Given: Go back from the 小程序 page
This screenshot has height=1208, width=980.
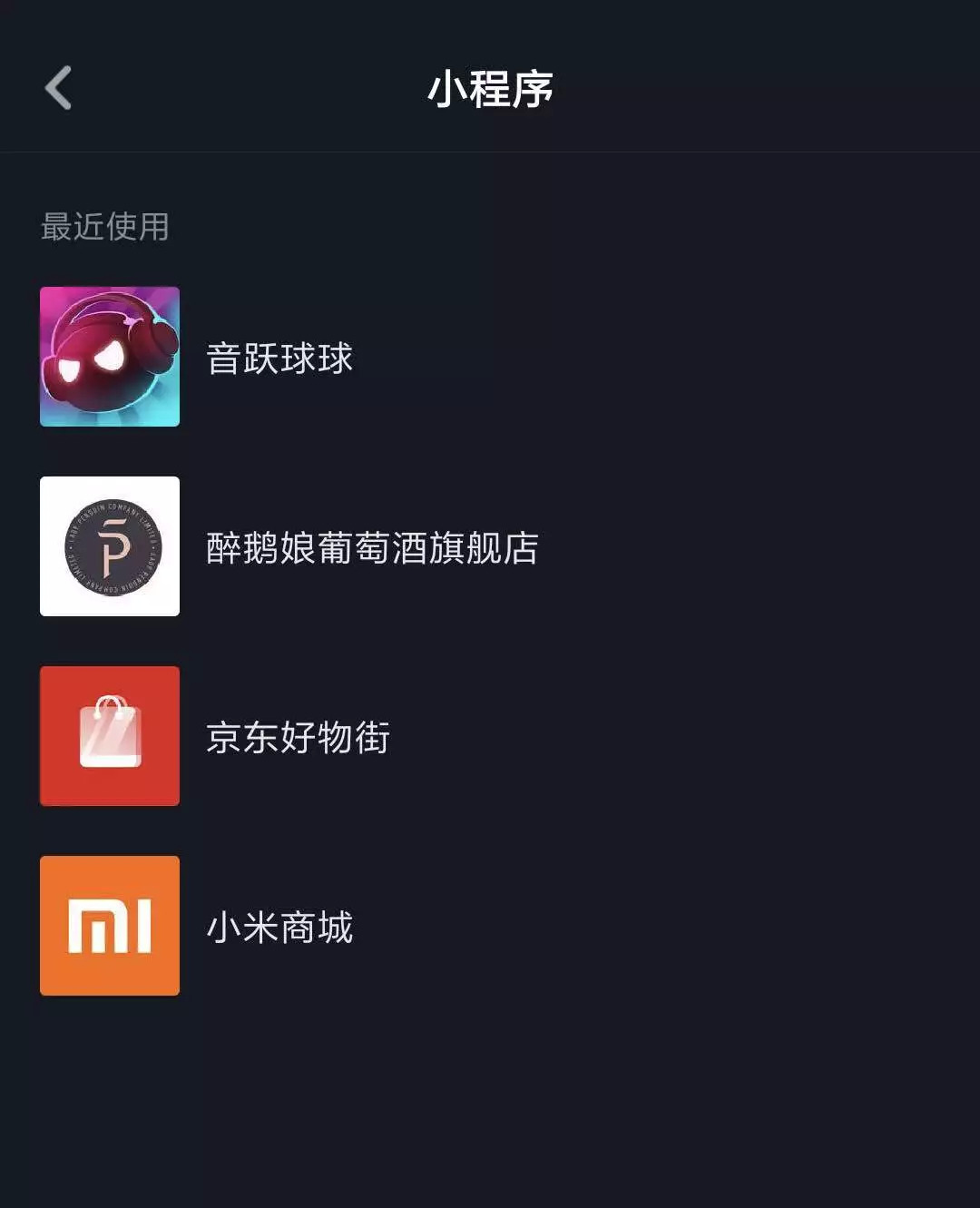Looking at the screenshot, I should pos(59,88).
